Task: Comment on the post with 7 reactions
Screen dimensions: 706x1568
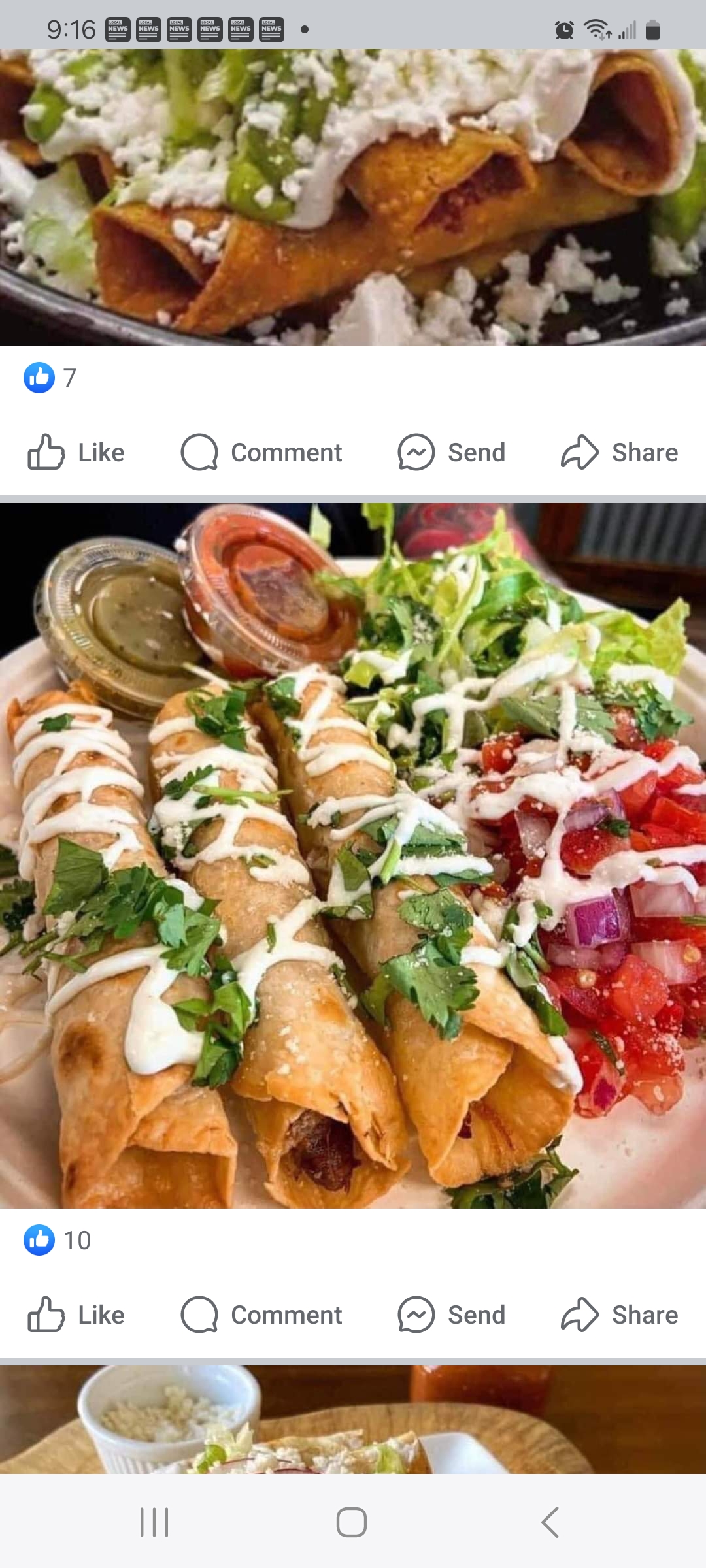Action: coord(261,452)
